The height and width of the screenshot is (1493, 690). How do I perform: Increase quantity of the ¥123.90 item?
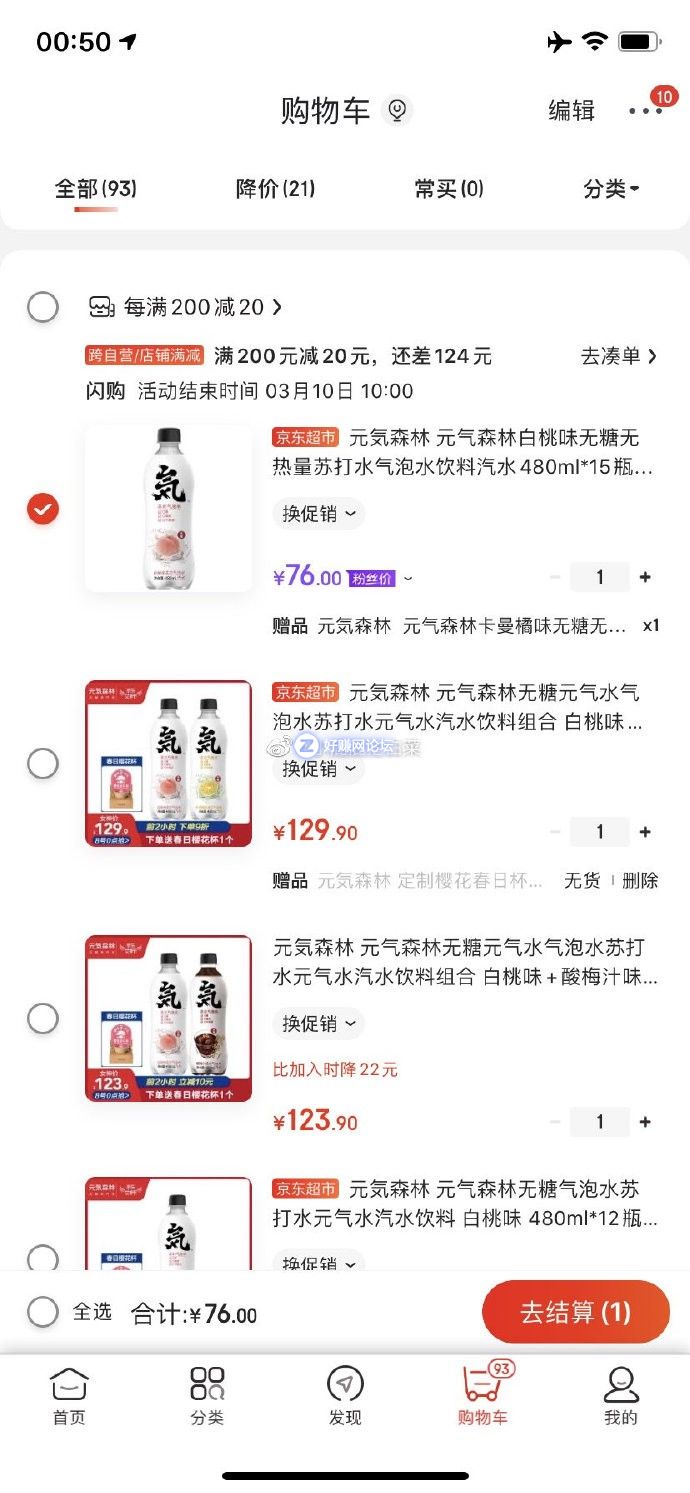pyautogui.click(x=645, y=1122)
